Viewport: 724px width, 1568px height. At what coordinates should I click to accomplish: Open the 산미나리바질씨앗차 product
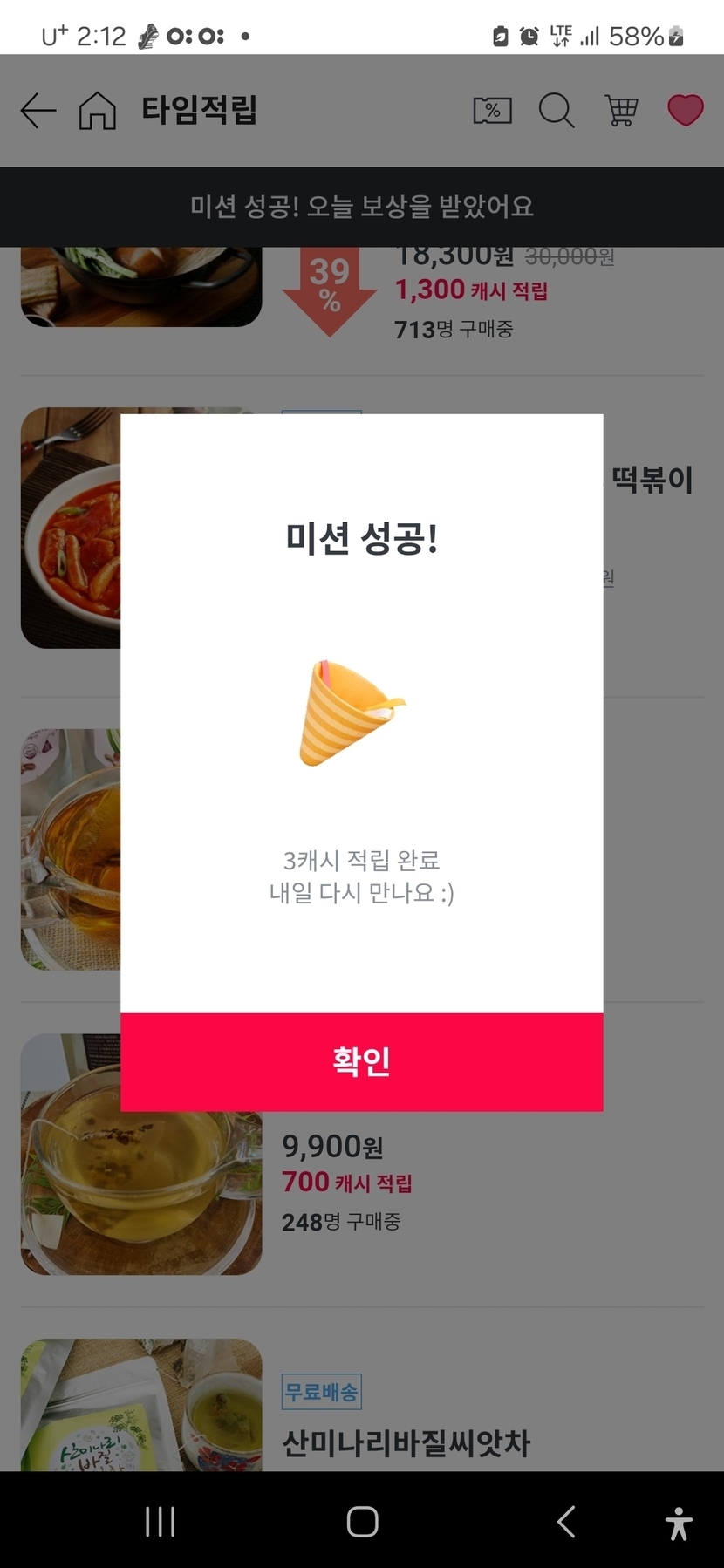pyautogui.click(x=406, y=1442)
